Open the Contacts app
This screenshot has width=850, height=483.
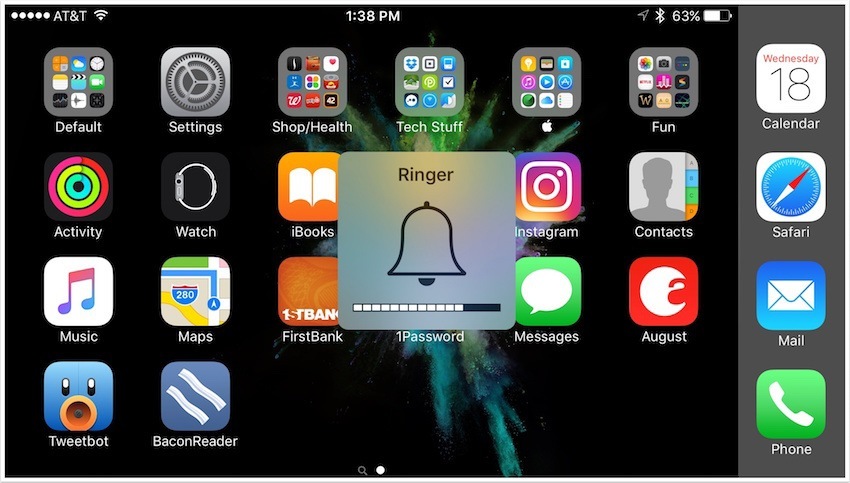click(663, 187)
